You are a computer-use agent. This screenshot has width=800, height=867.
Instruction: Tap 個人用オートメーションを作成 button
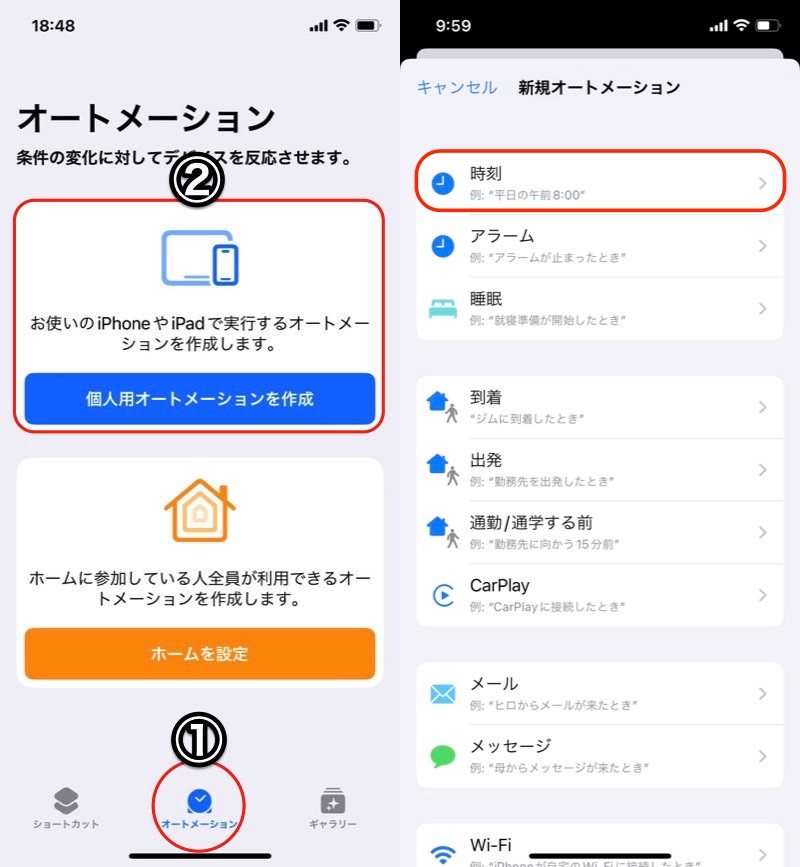200,399
